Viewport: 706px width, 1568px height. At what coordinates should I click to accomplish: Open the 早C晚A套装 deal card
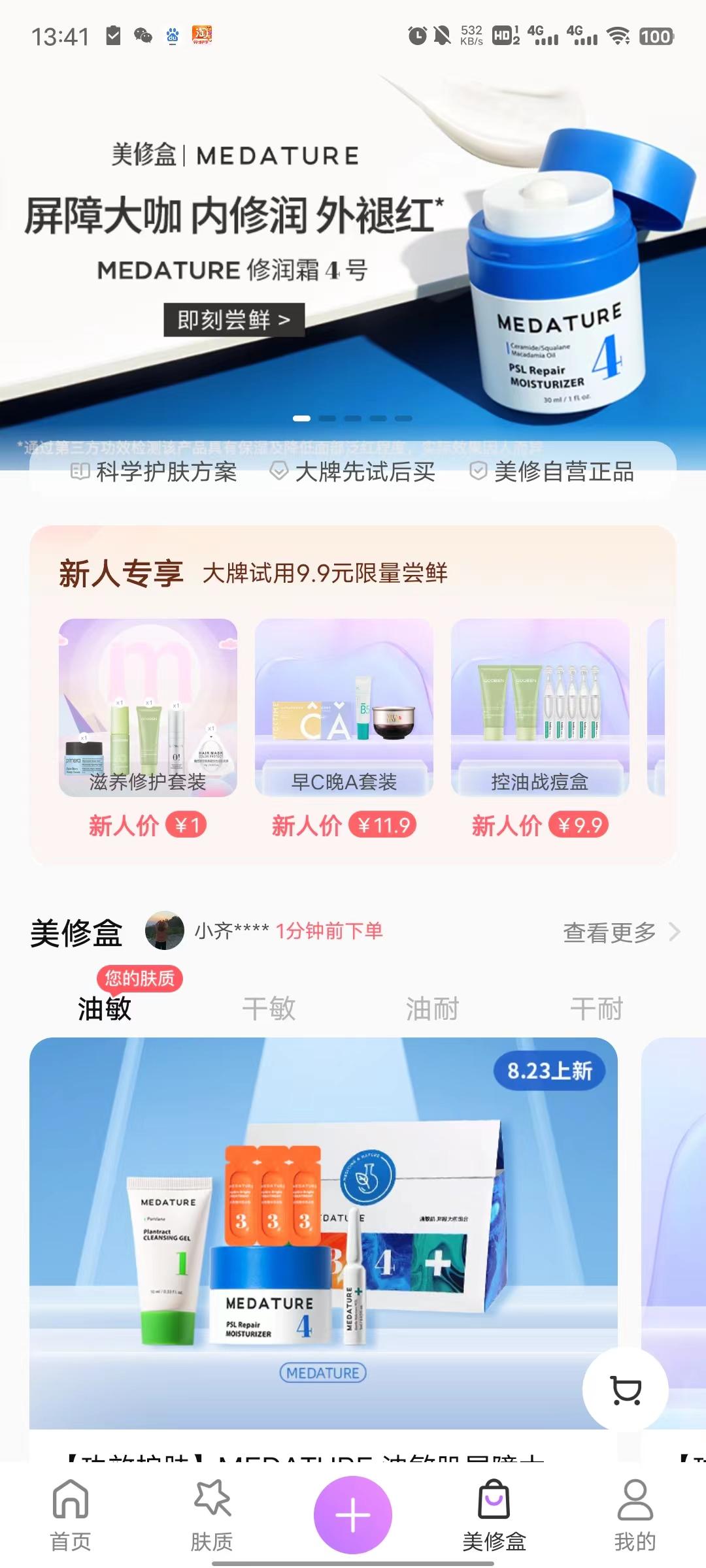(344, 708)
